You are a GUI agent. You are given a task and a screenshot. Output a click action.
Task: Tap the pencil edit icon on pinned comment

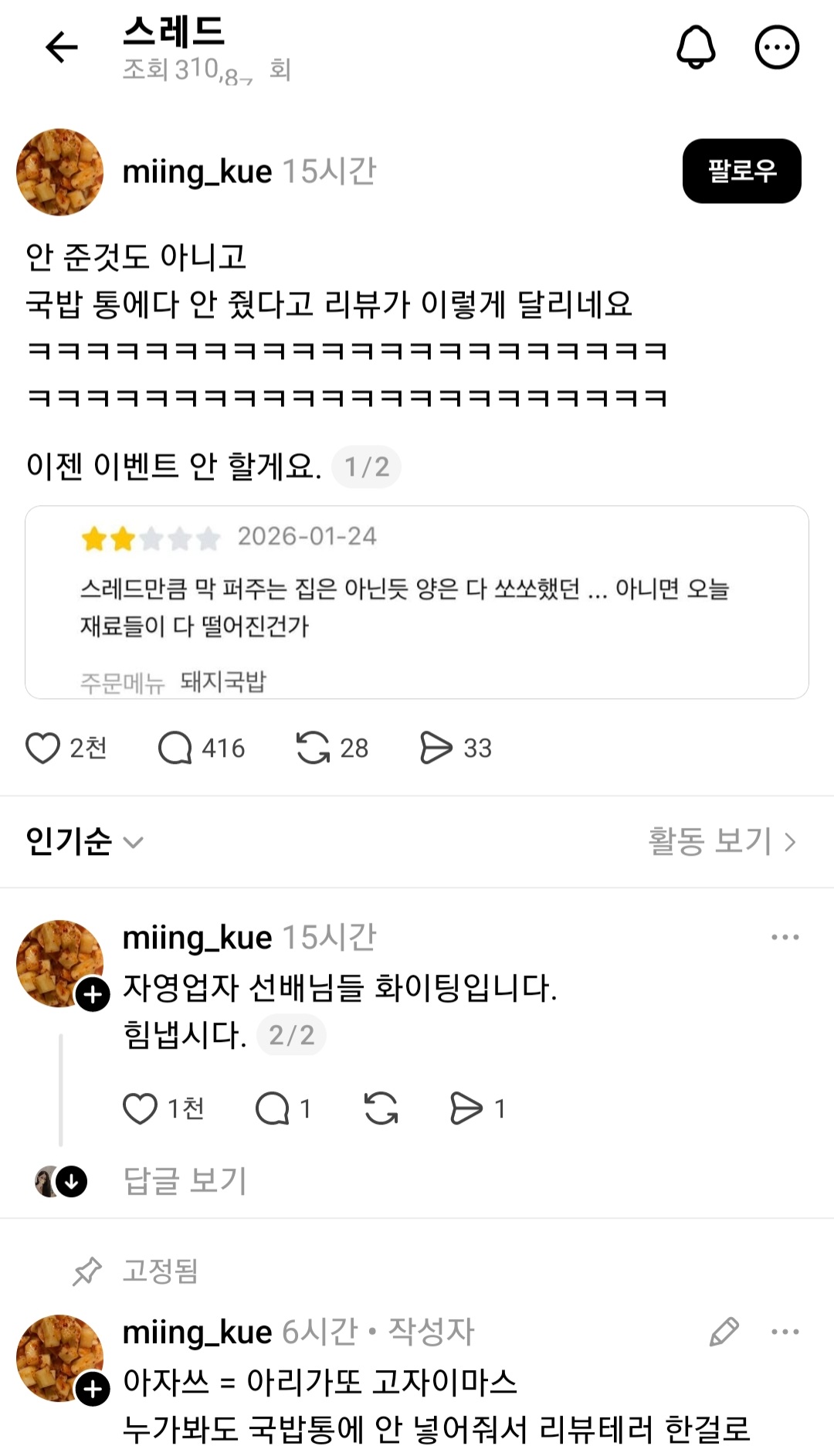point(724,1332)
